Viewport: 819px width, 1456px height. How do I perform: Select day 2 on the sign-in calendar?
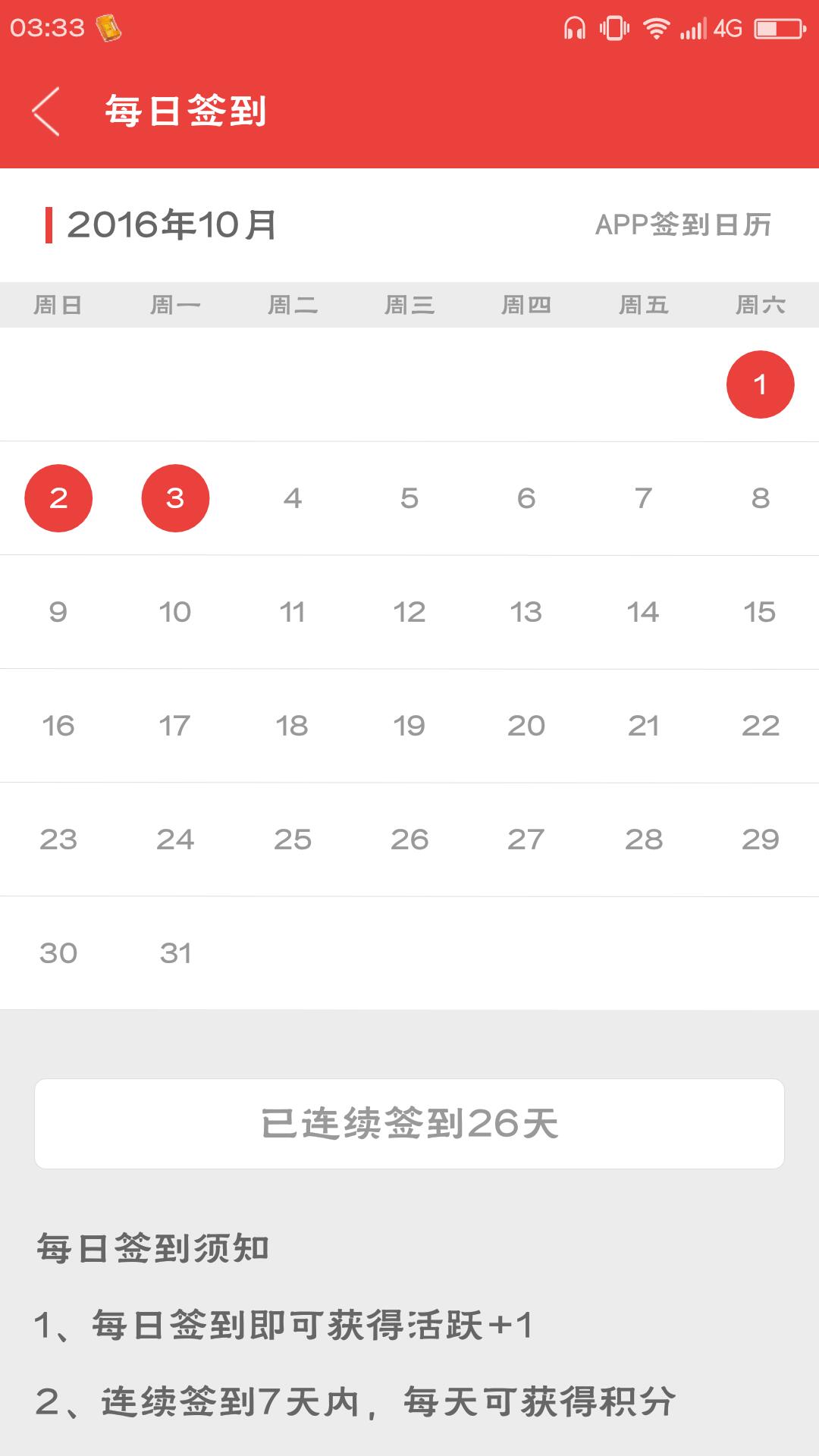click(x=58, y=498)
